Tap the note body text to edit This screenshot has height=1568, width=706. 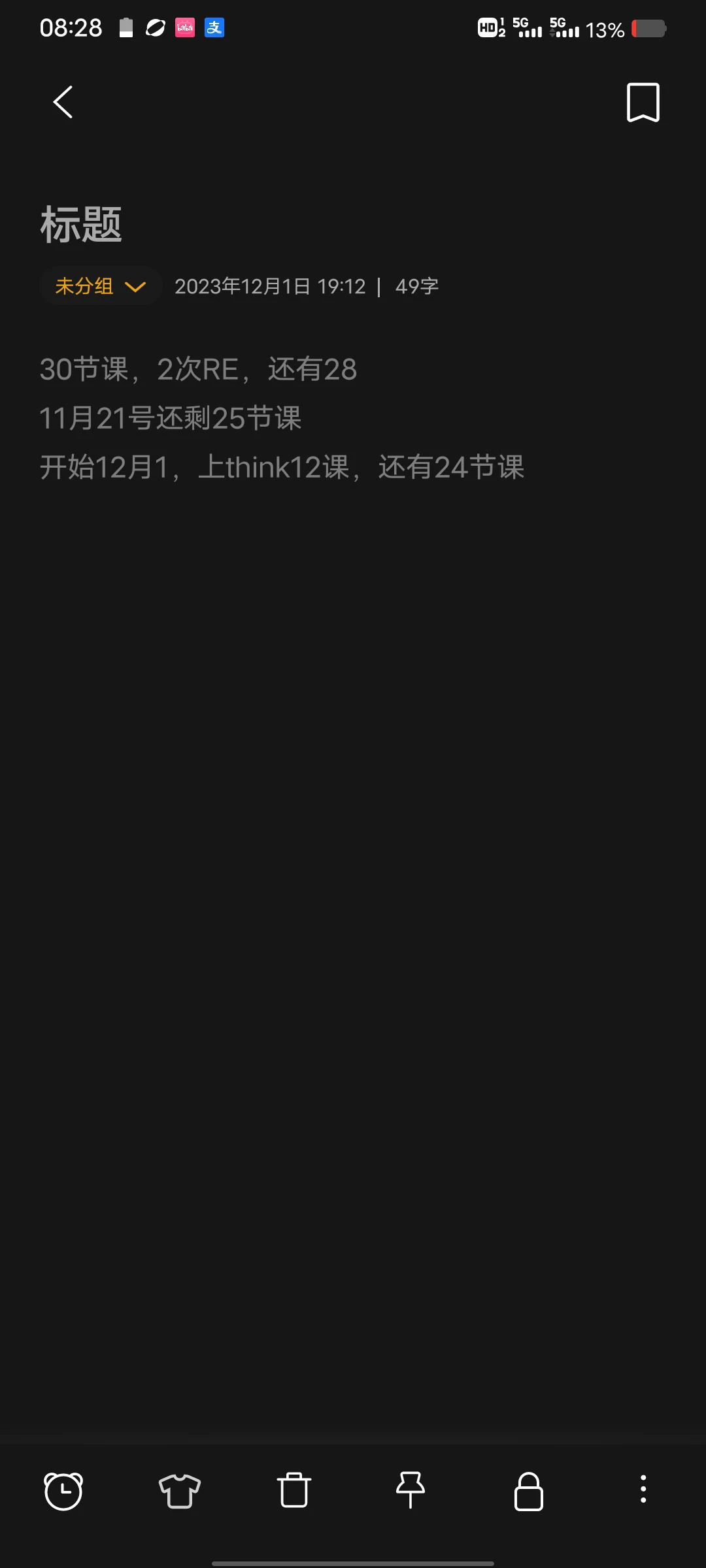(281, 418)
